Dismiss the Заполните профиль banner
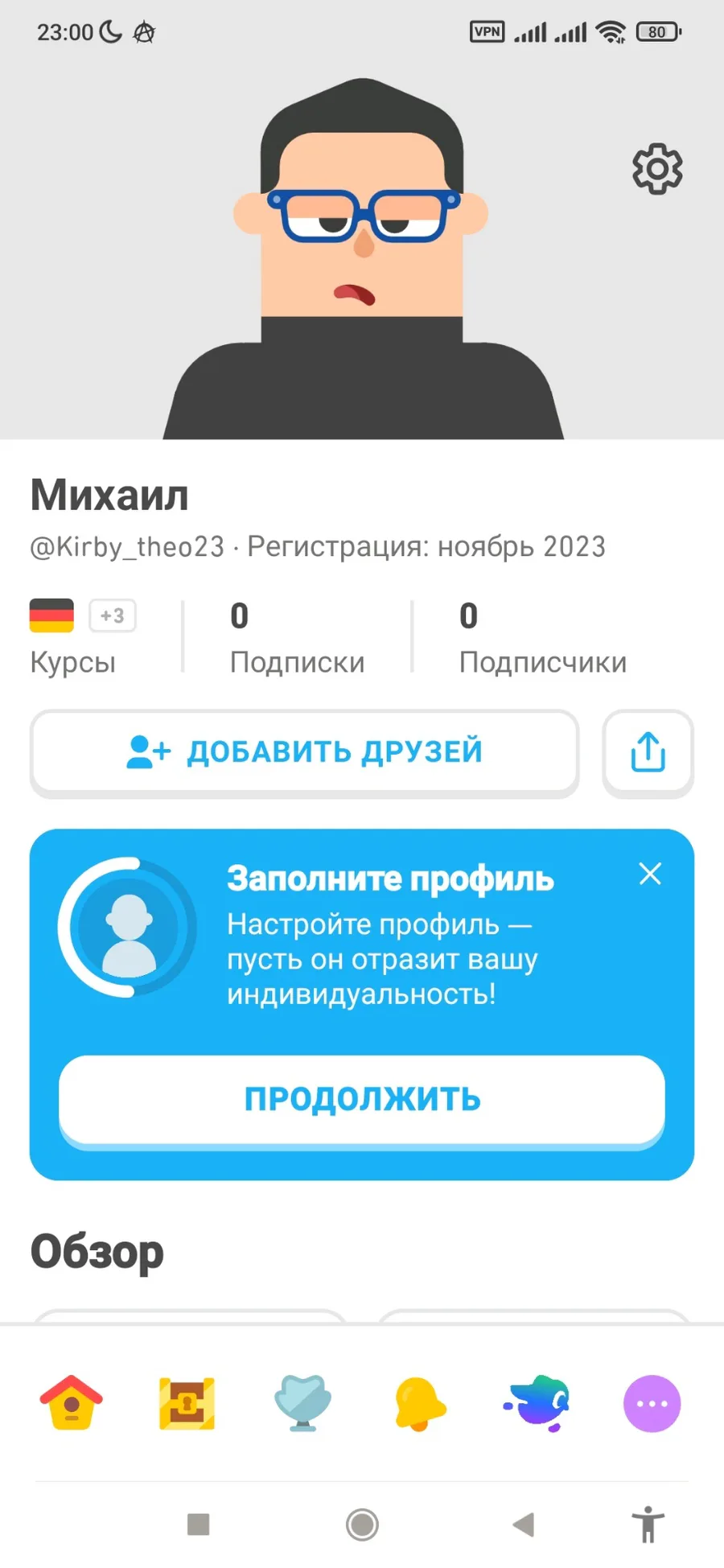Viewport: 724px width, 1568px height. click(x=650, y=874)
